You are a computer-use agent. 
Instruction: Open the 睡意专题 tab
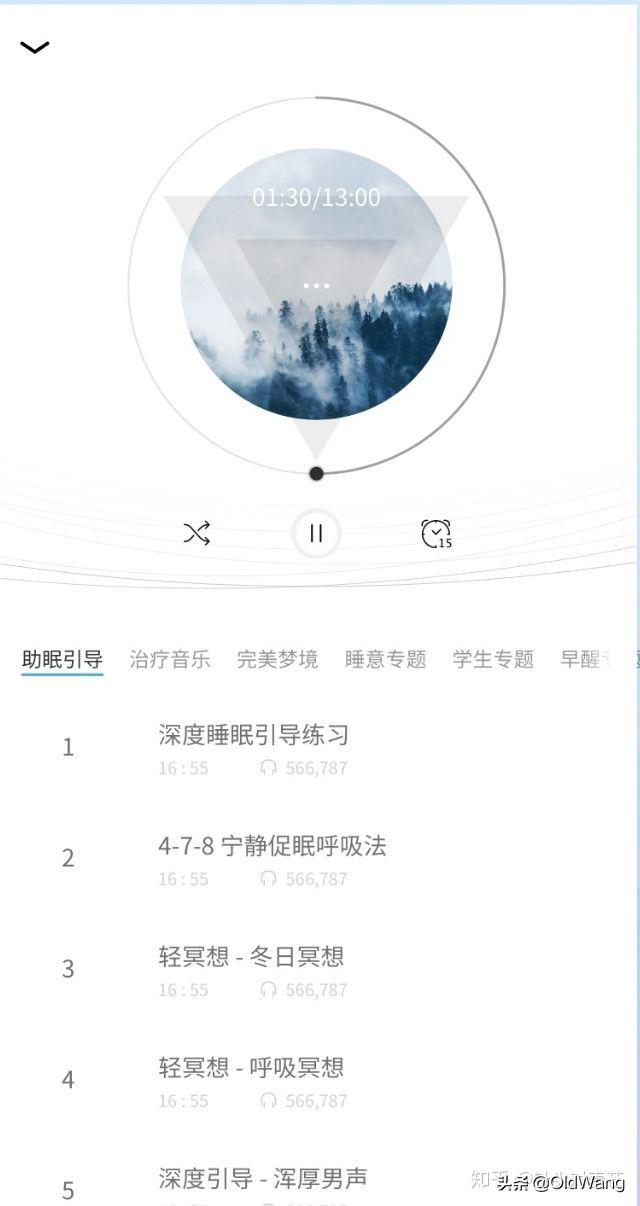click(385, 659)
